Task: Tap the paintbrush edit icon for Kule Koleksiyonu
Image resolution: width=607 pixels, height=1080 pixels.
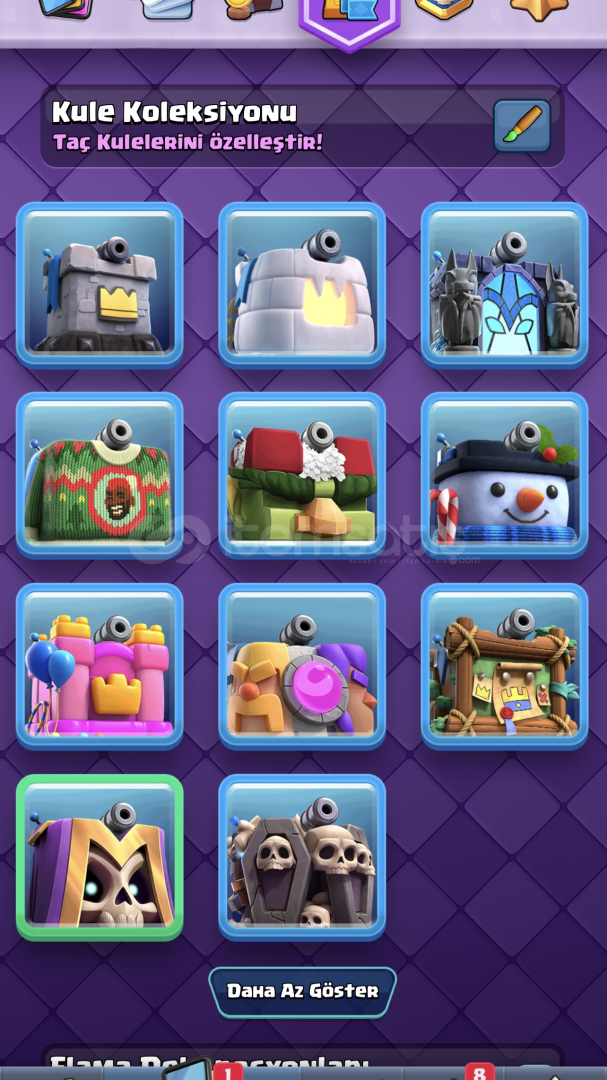Action: (522, 126)
